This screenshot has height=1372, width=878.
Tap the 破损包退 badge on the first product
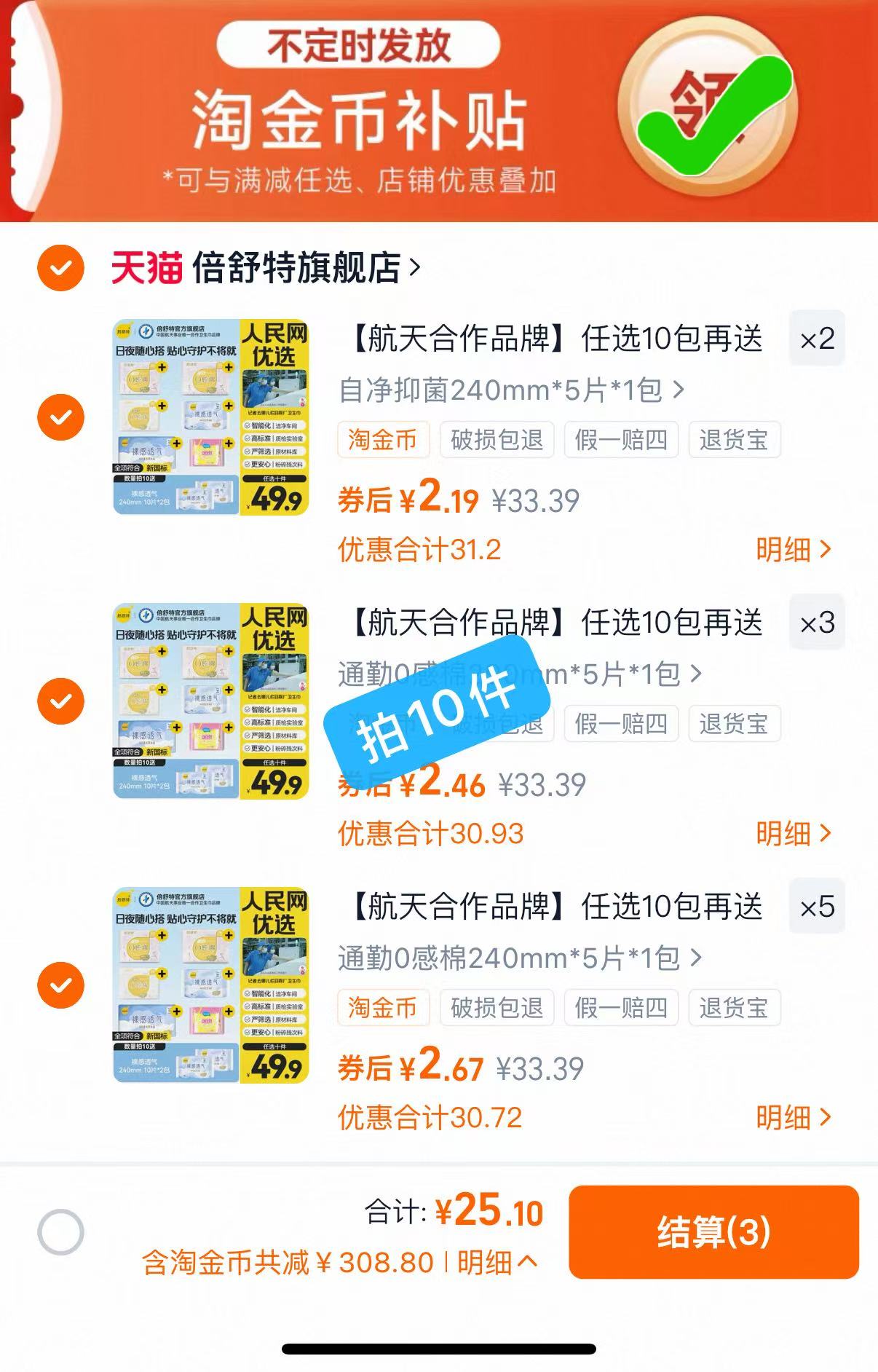pos(499,439)
